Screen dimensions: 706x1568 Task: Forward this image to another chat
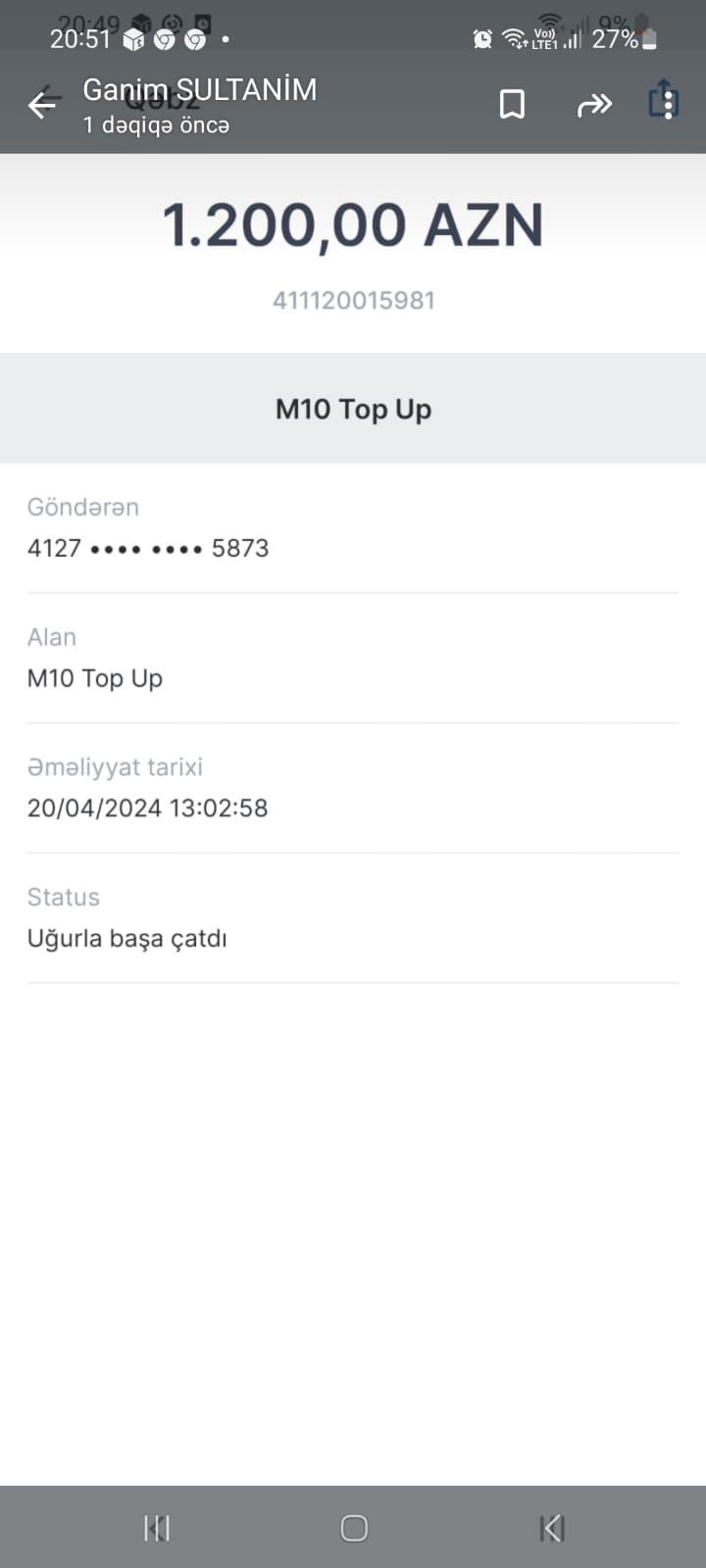click(594, 105)
